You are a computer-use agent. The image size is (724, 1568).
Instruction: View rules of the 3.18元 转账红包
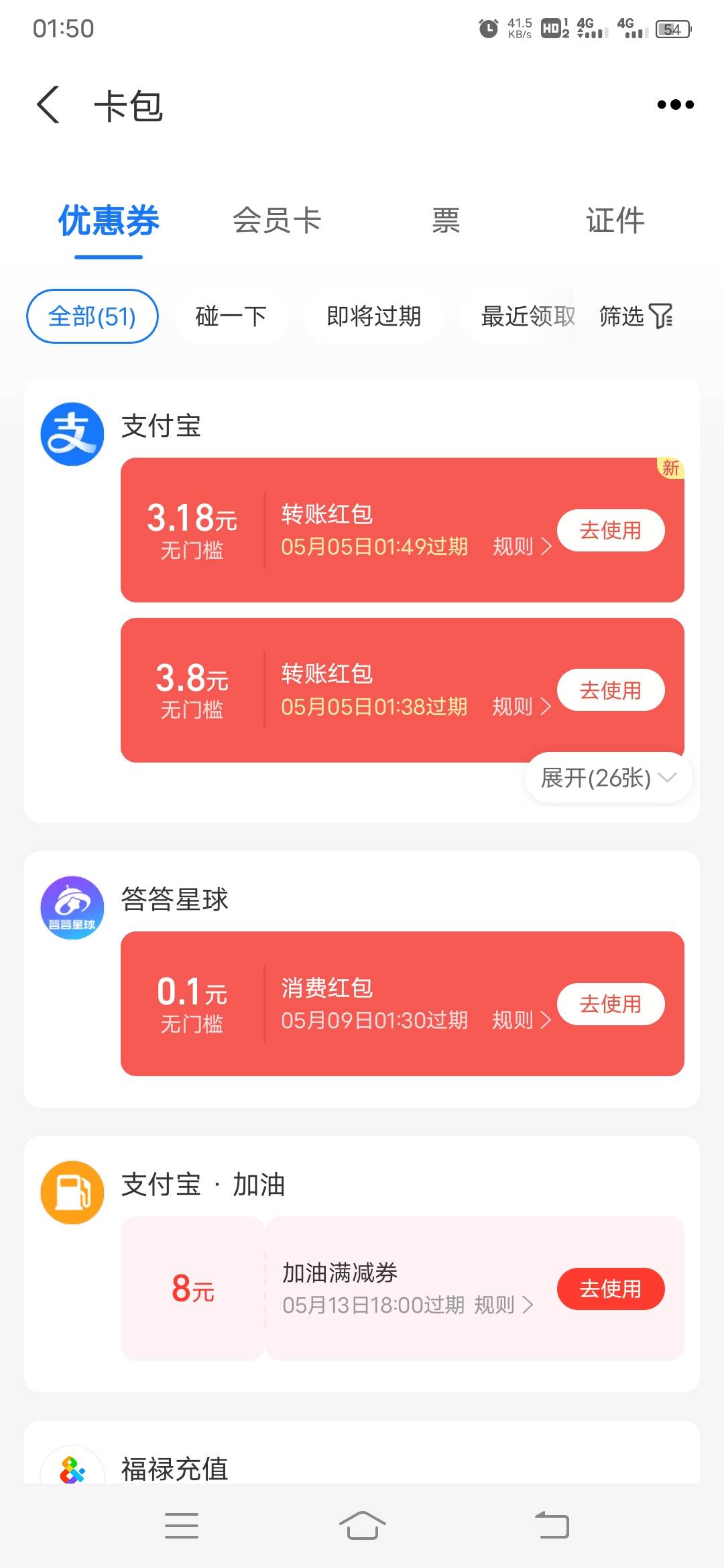(522, 547)
